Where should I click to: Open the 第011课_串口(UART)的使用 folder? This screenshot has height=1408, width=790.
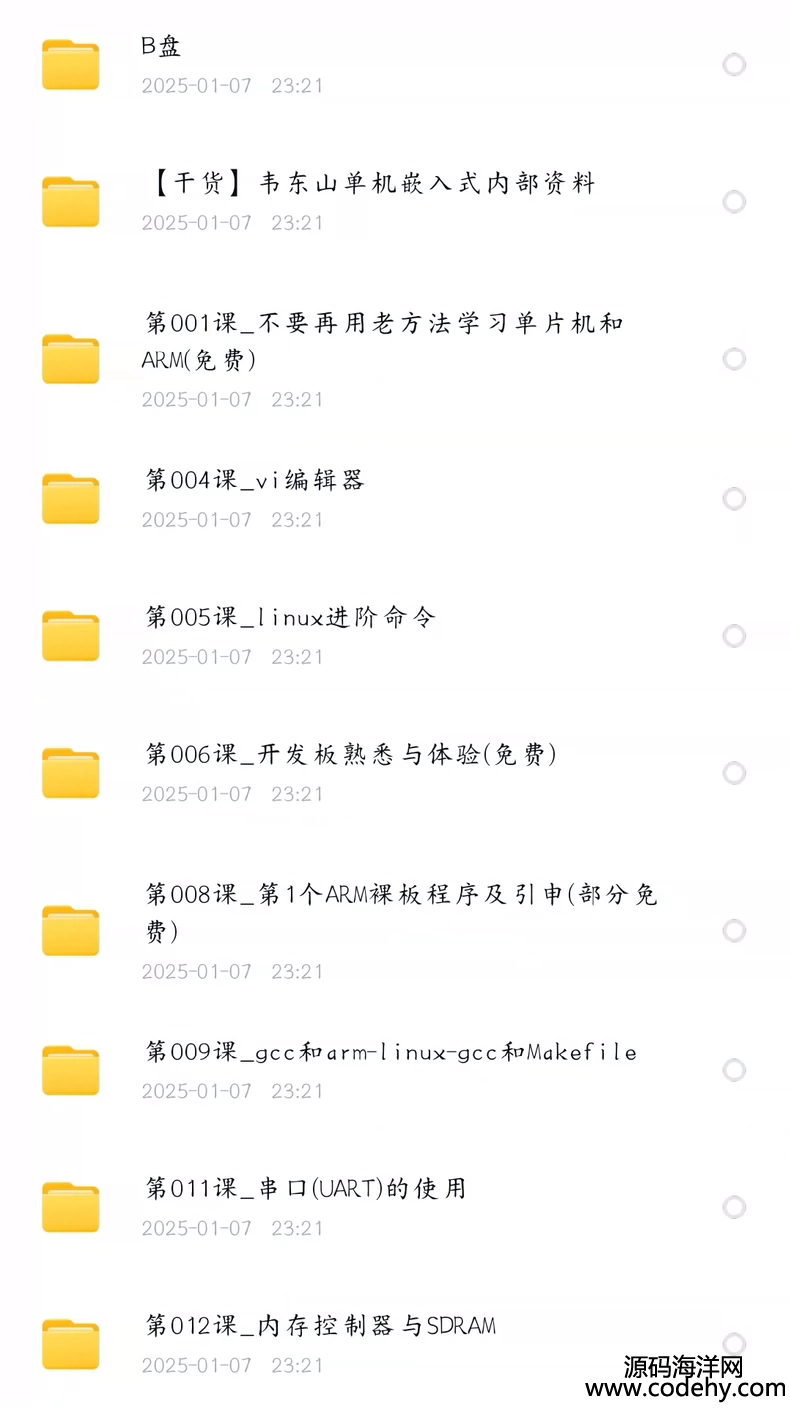[x=395, y=1207]
